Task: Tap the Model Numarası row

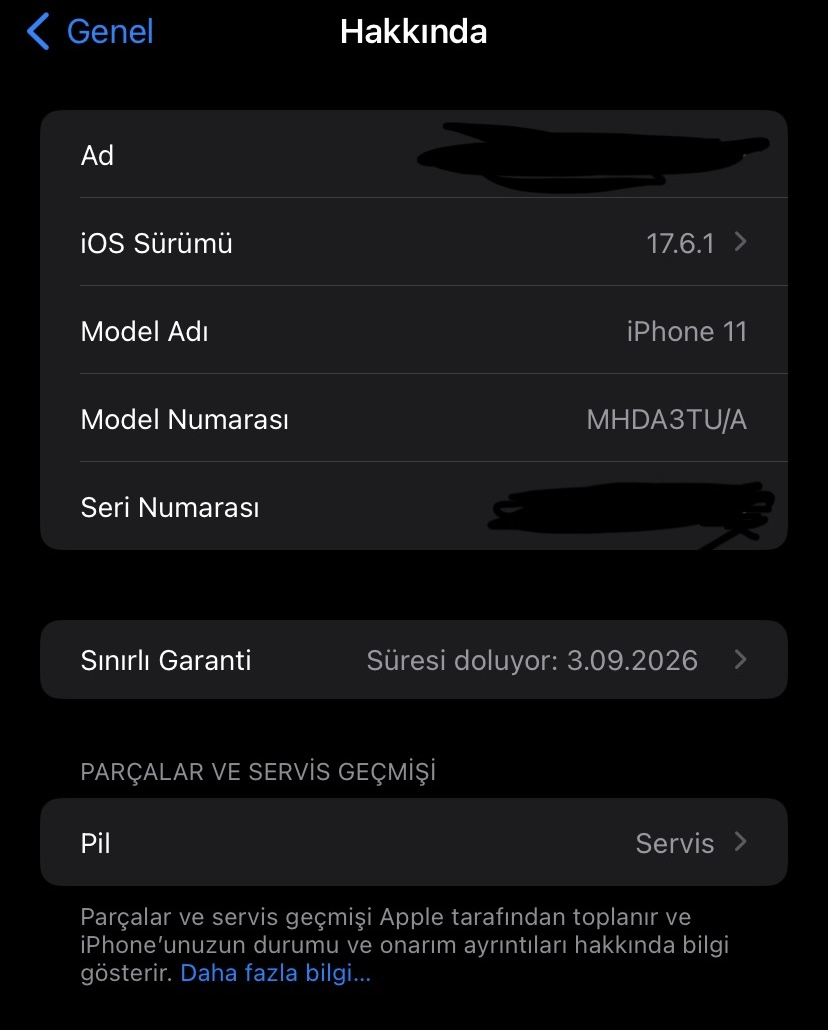Action: pyautogui.click(x=413, y=419)
